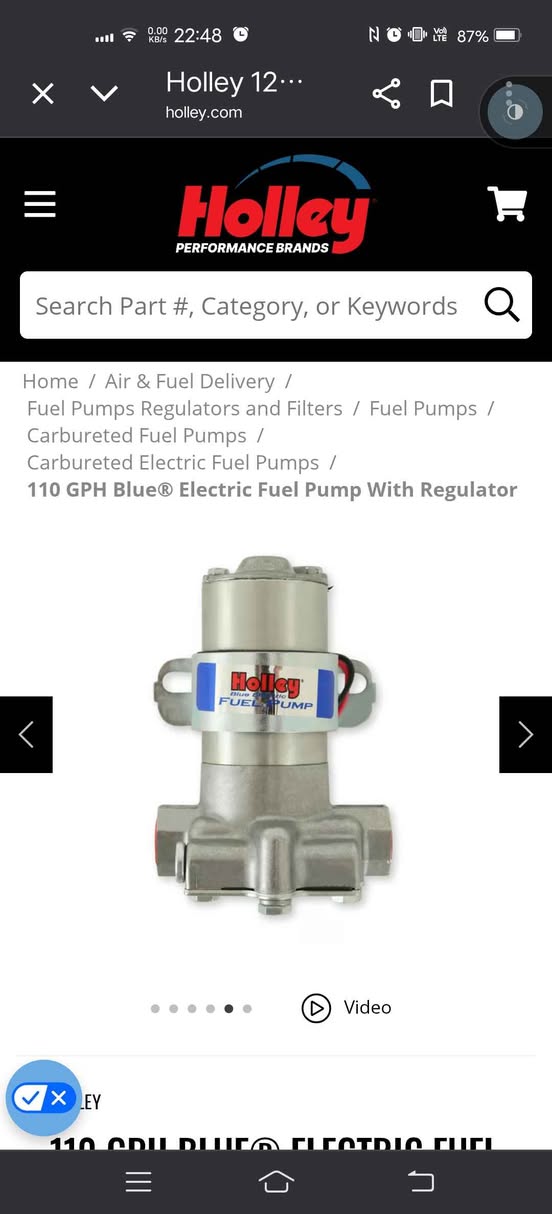Tap the magnifier search icon
The image size is (552, 1214).
click(x=502, y=305)
